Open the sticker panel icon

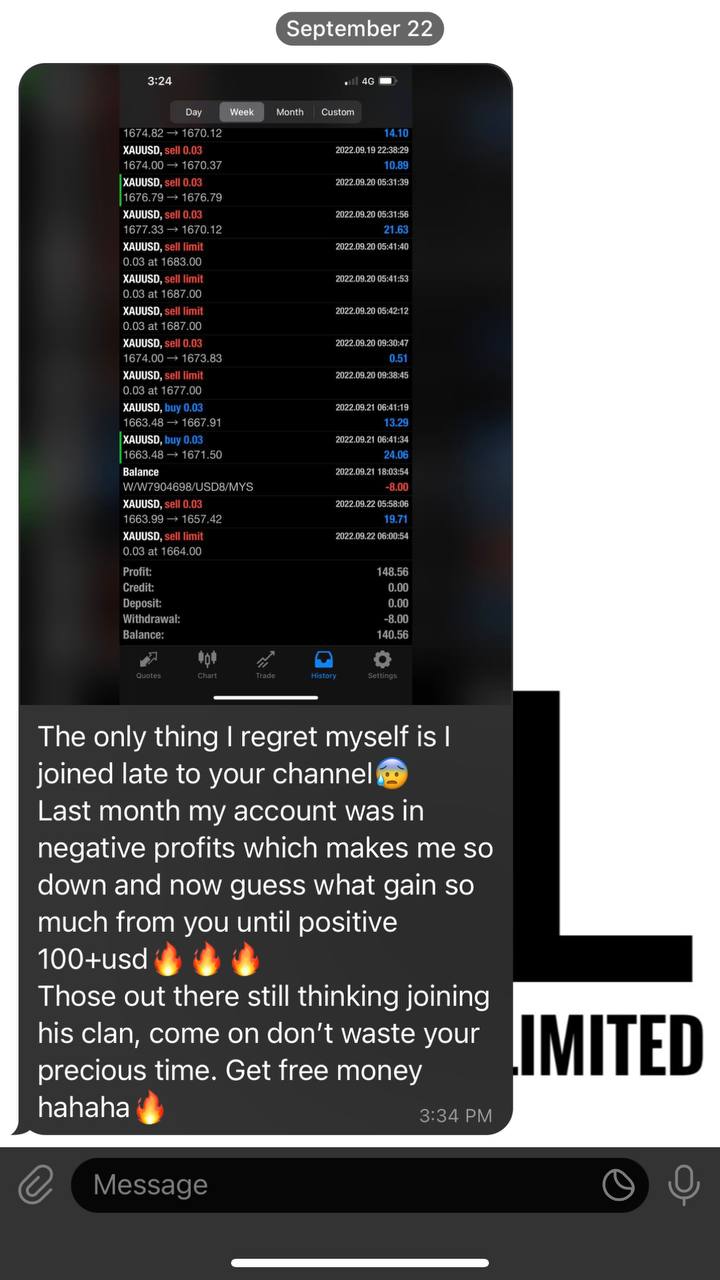pyautogui.click(x=618, y=1185)
